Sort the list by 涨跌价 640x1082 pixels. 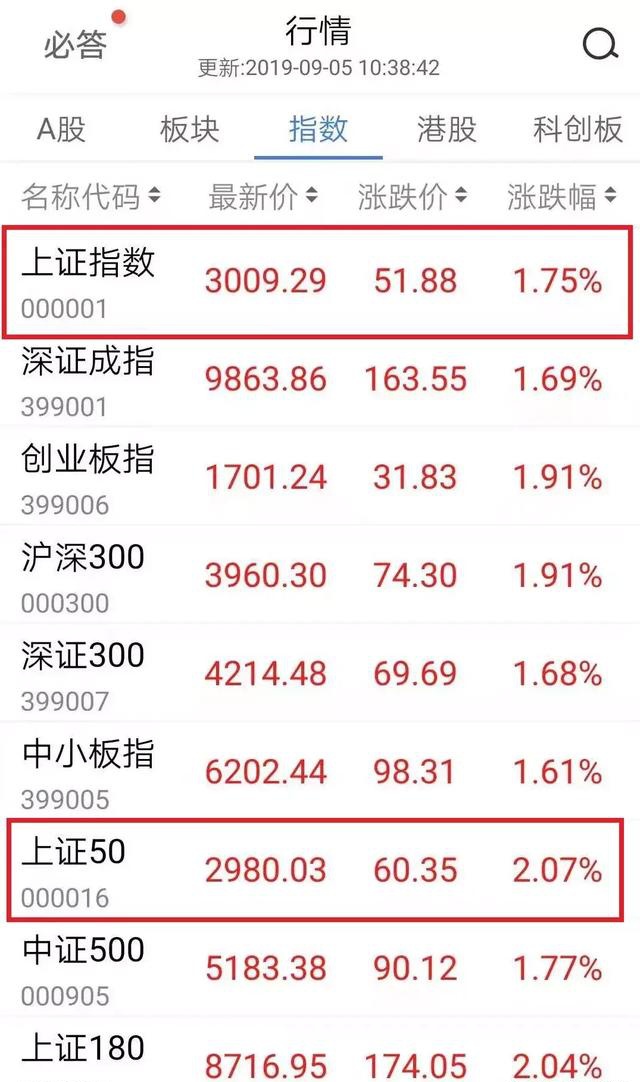point(412,197)
